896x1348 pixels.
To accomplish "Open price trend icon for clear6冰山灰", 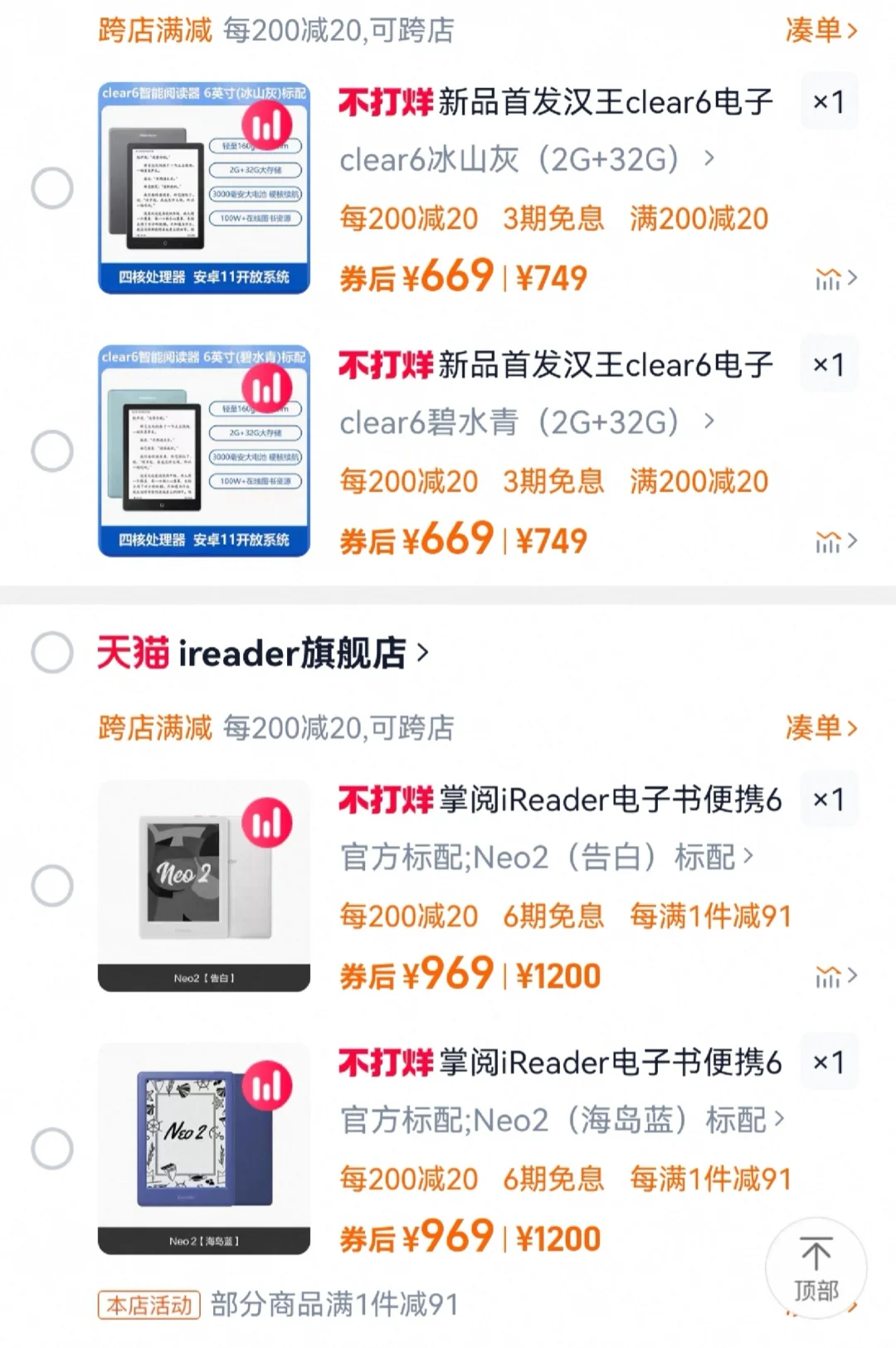I will [x=835, y=280].
